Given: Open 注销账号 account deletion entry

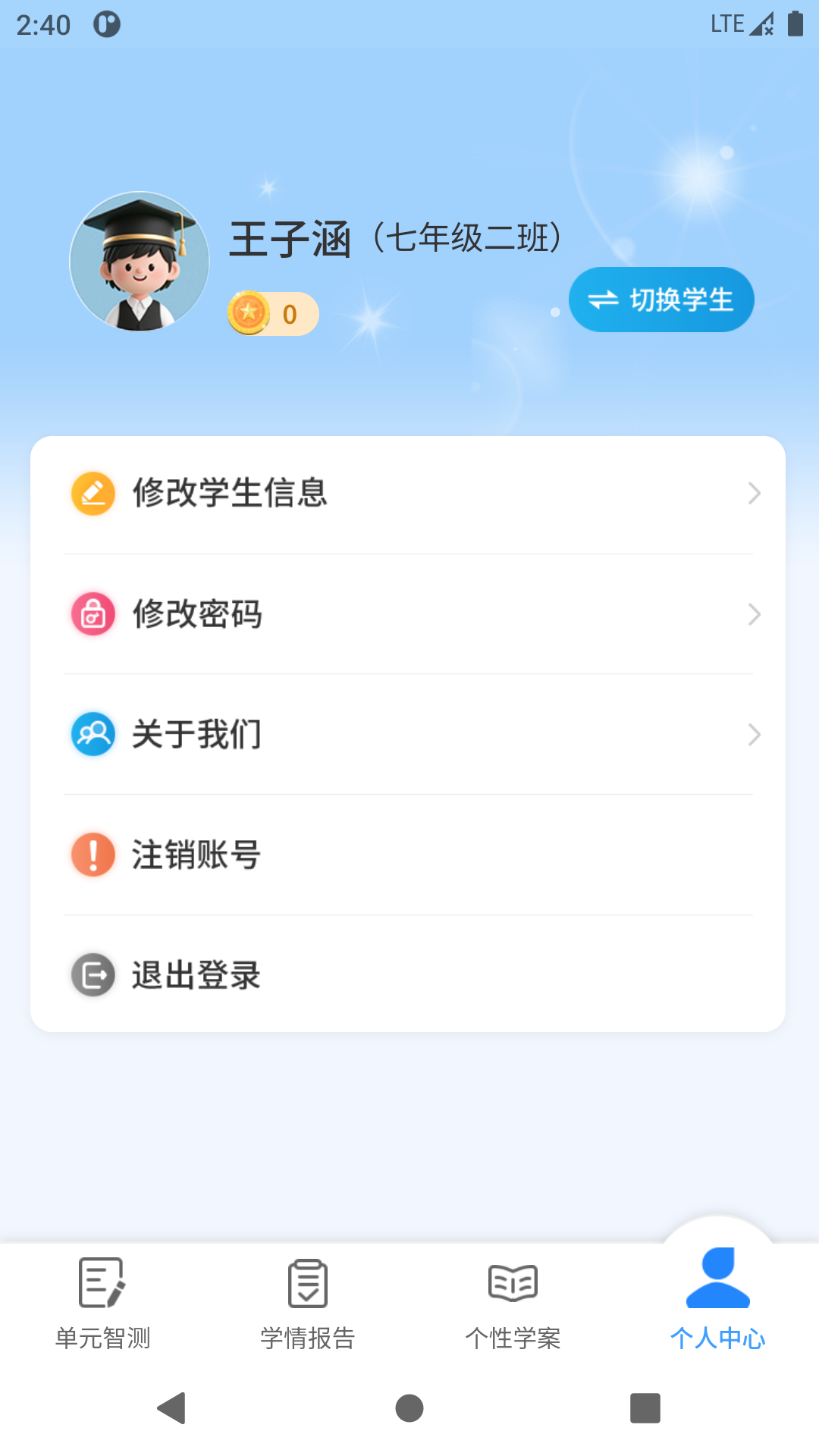Looking at the screenshot, I should [x=196, y=855].
